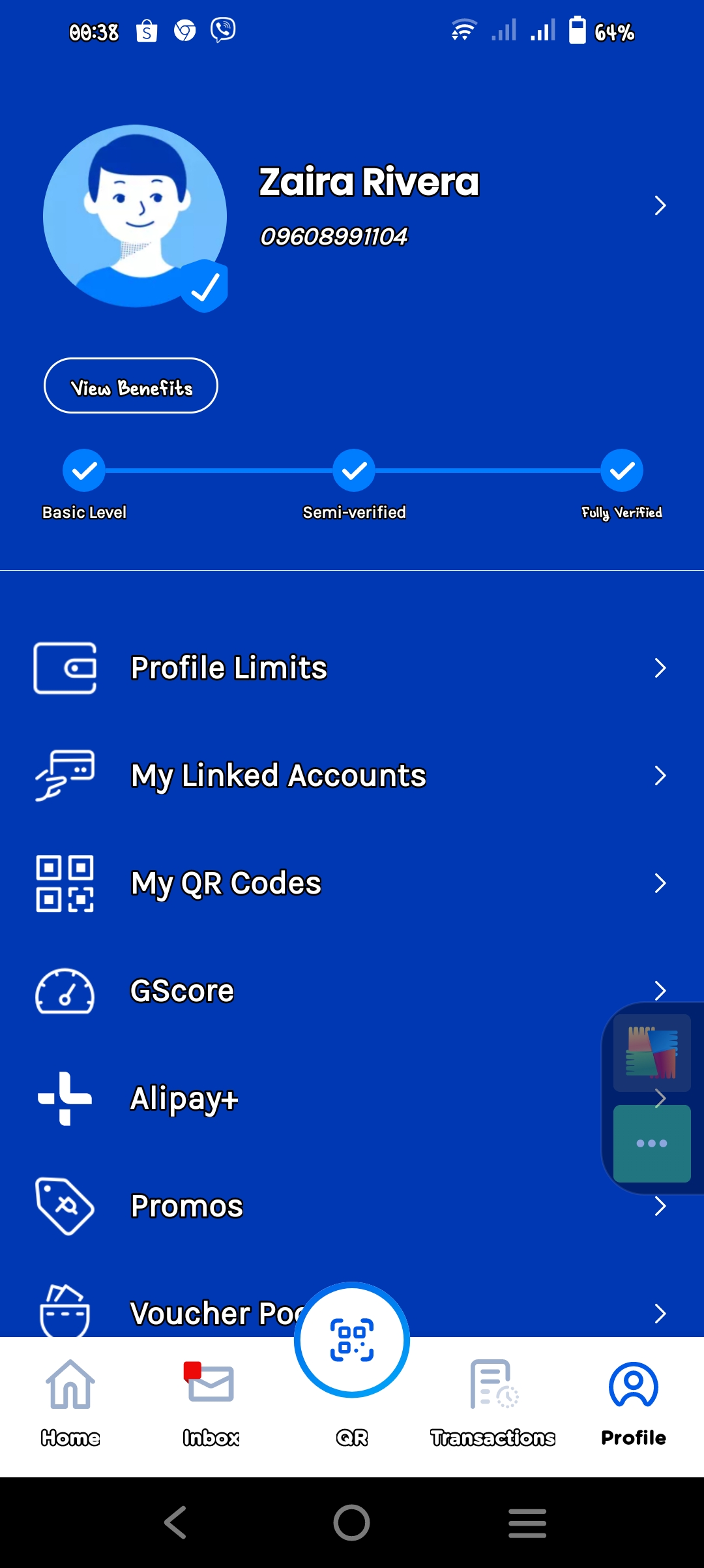Tap the View Benefits button

coord(131,386)
